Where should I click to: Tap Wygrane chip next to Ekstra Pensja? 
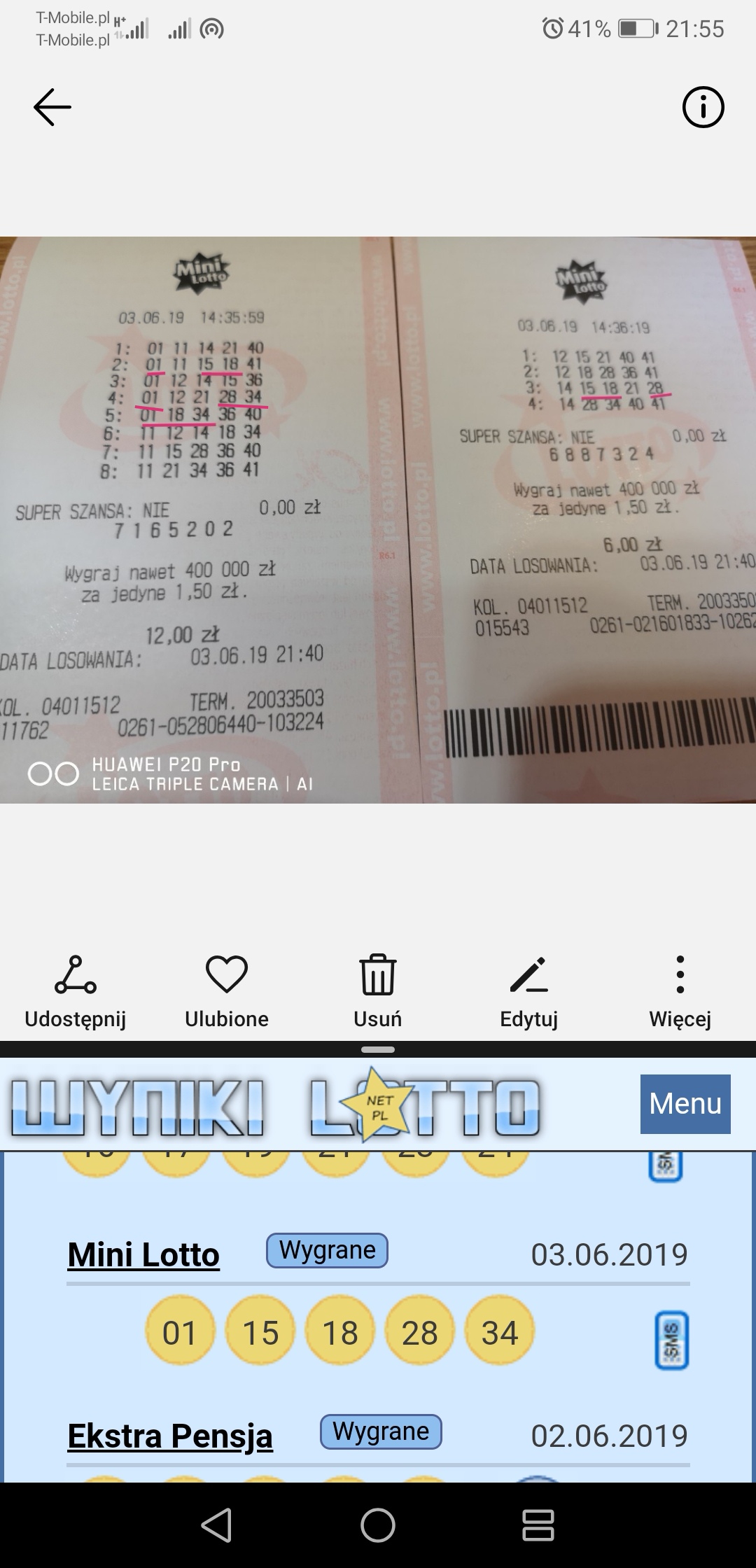(x=381, y=1431)
